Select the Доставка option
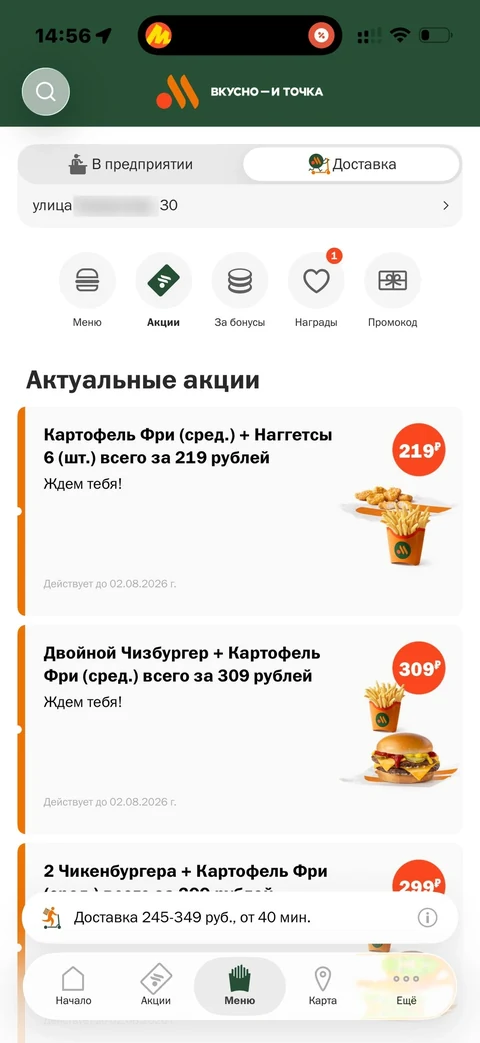 click(352, 164)
